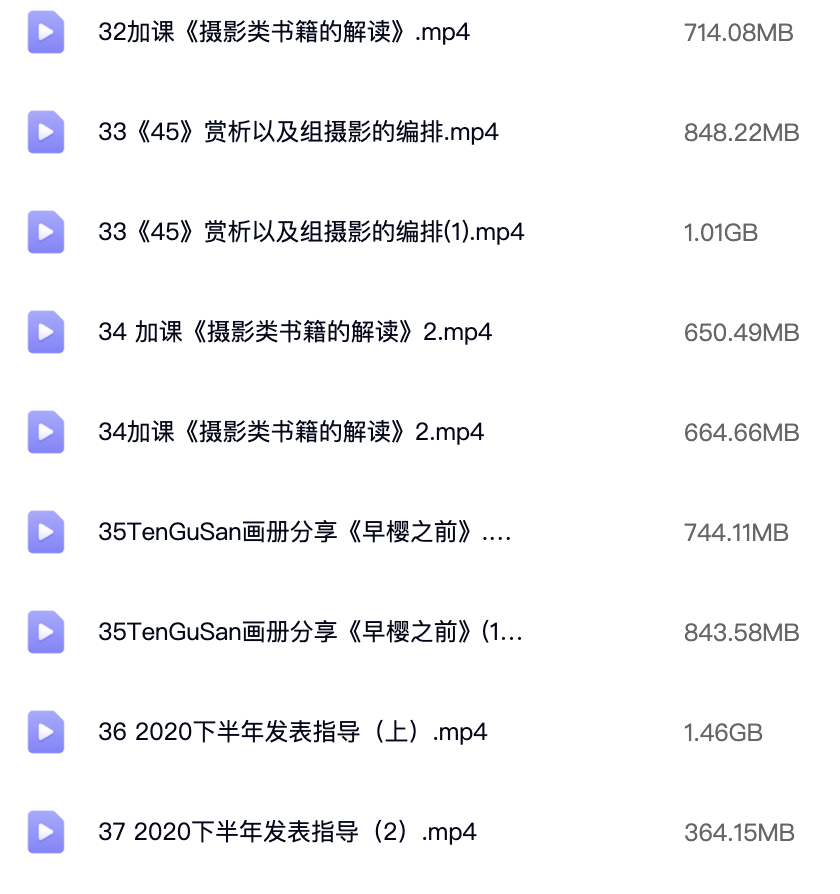Tap the 843.58MB 35TenGuSan画册分享 video
The height and width of the screenshot is (894, 840).
coord(310,633)
